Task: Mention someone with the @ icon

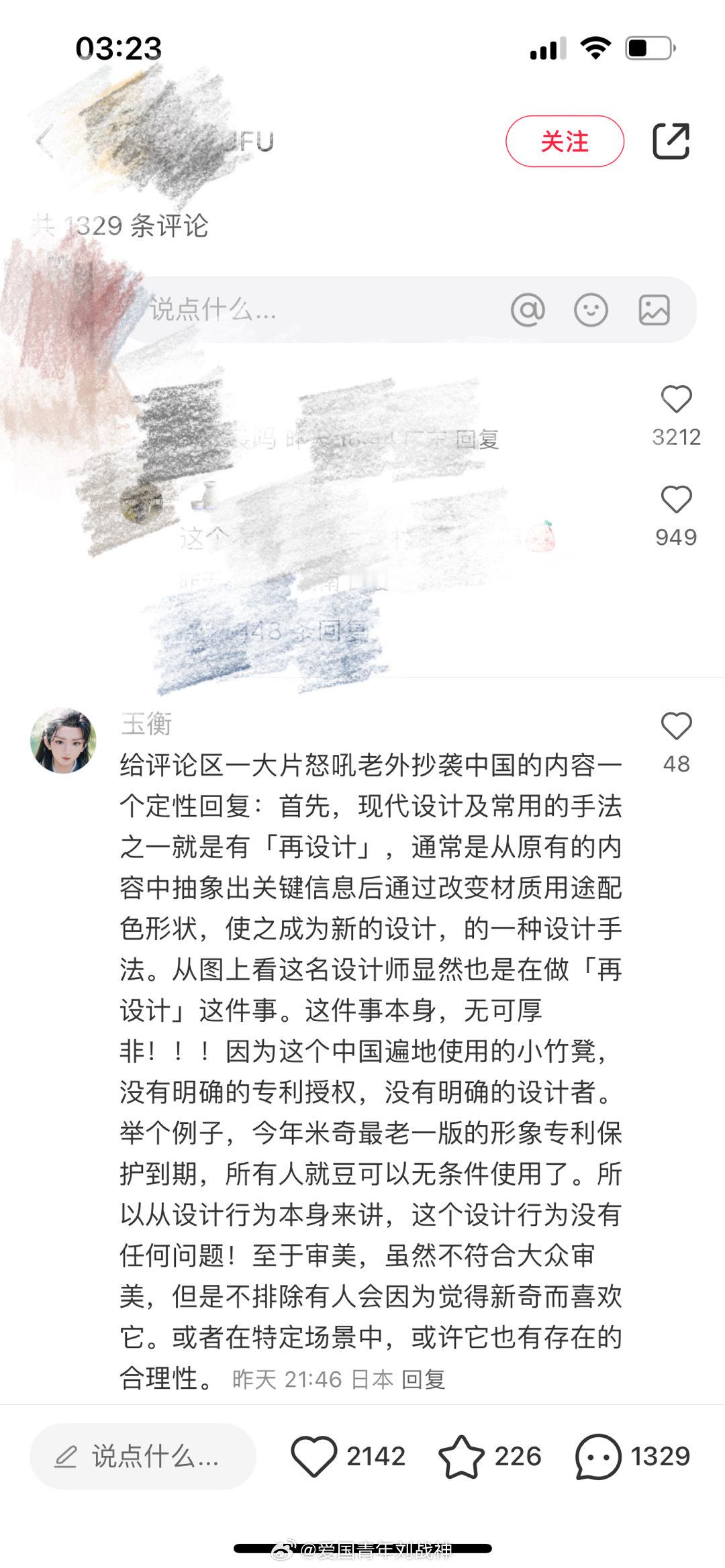Action: (x=528, y=310)
